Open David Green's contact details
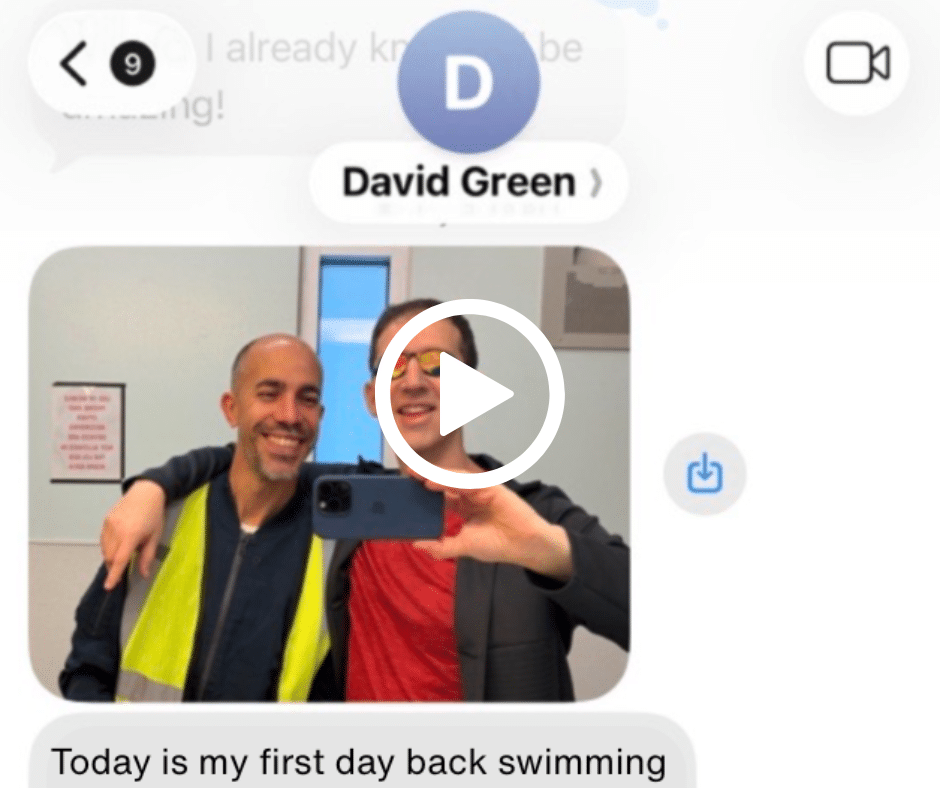 (x=469, y=182)
